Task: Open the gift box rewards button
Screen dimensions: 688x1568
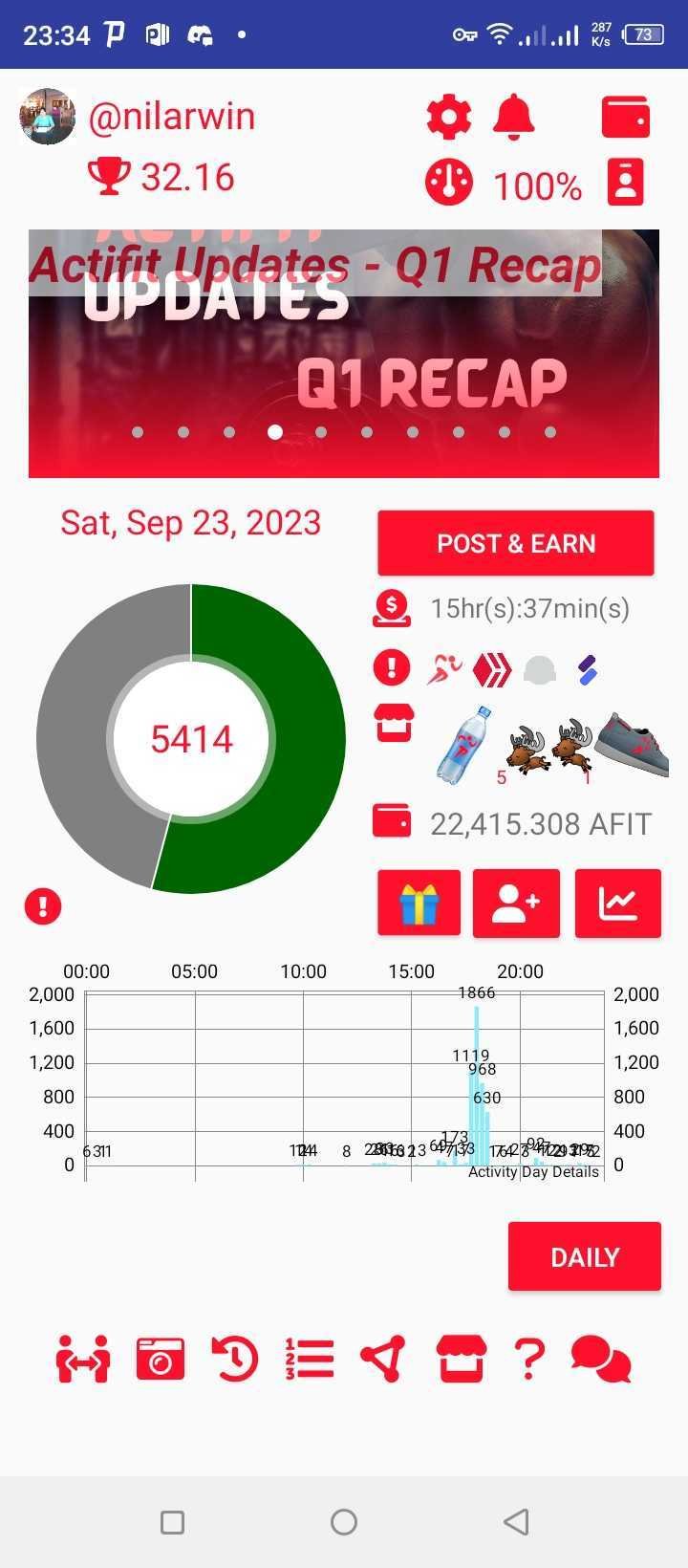Action: click(419, 903)
